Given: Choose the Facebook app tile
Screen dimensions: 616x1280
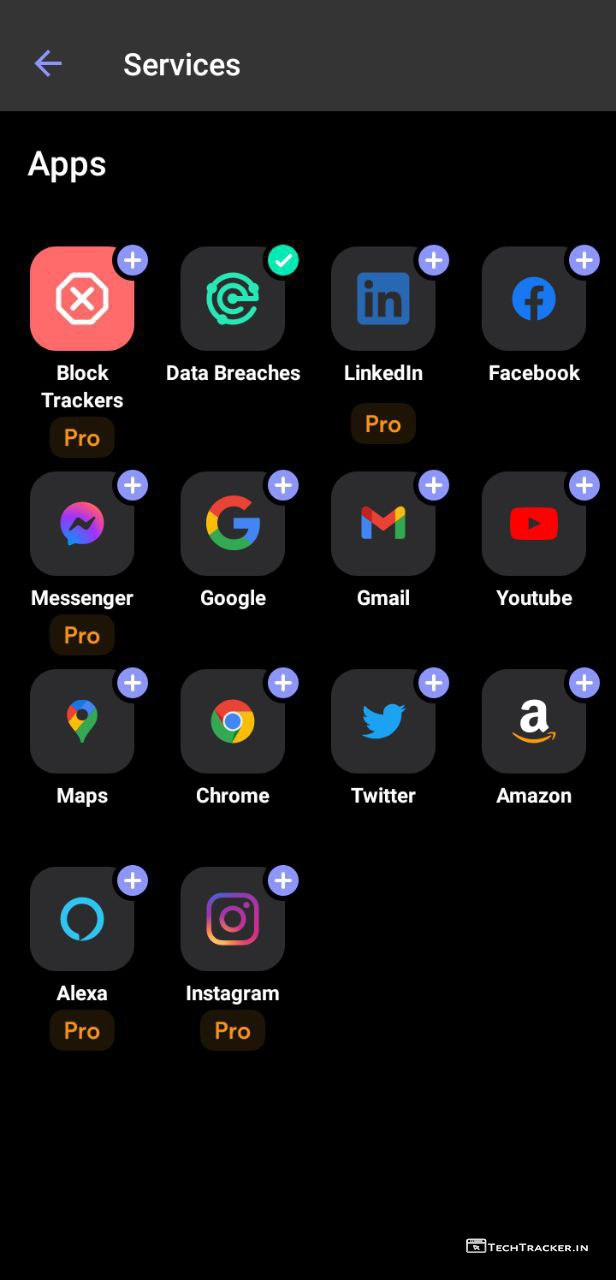Looking at the screenshot, I should (534, 299).
